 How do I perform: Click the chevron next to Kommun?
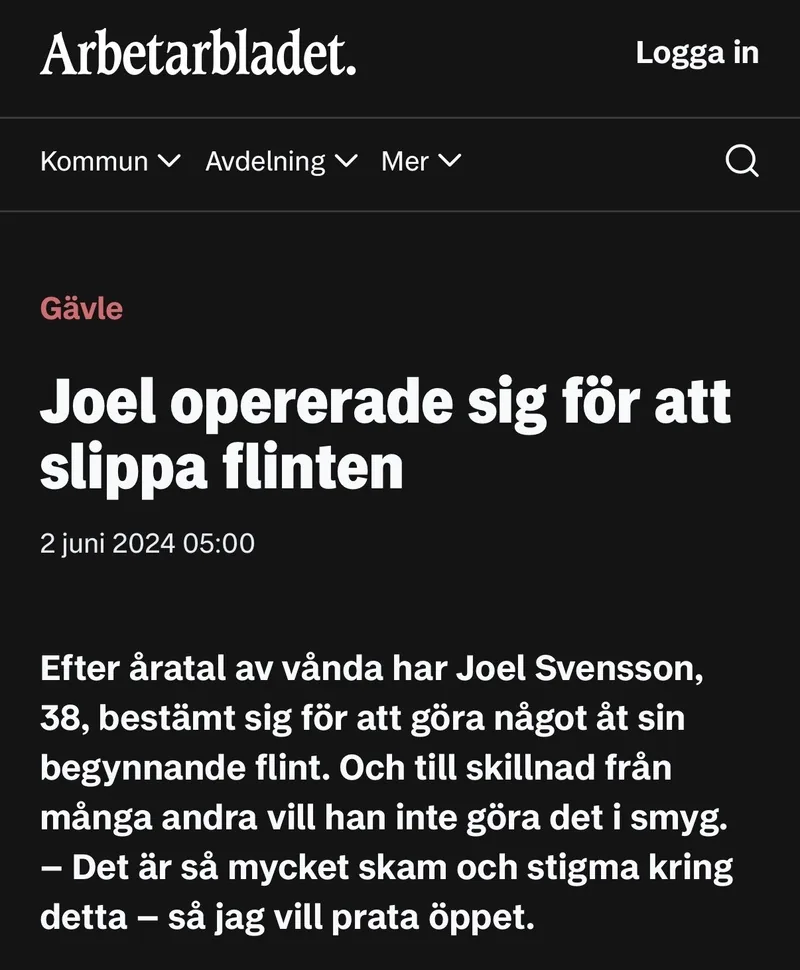point(171,161)
